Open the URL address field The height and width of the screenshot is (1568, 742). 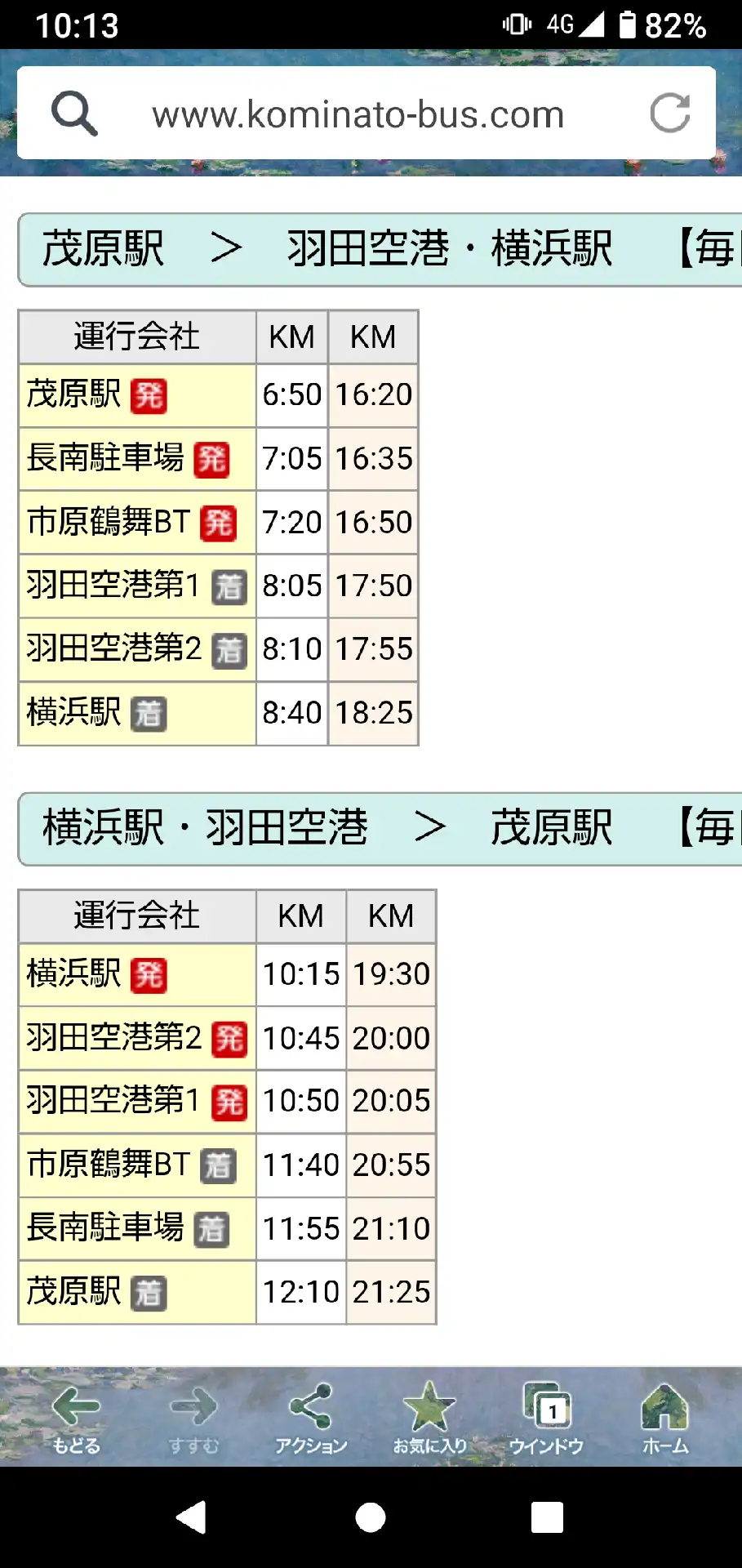[358, 114]
